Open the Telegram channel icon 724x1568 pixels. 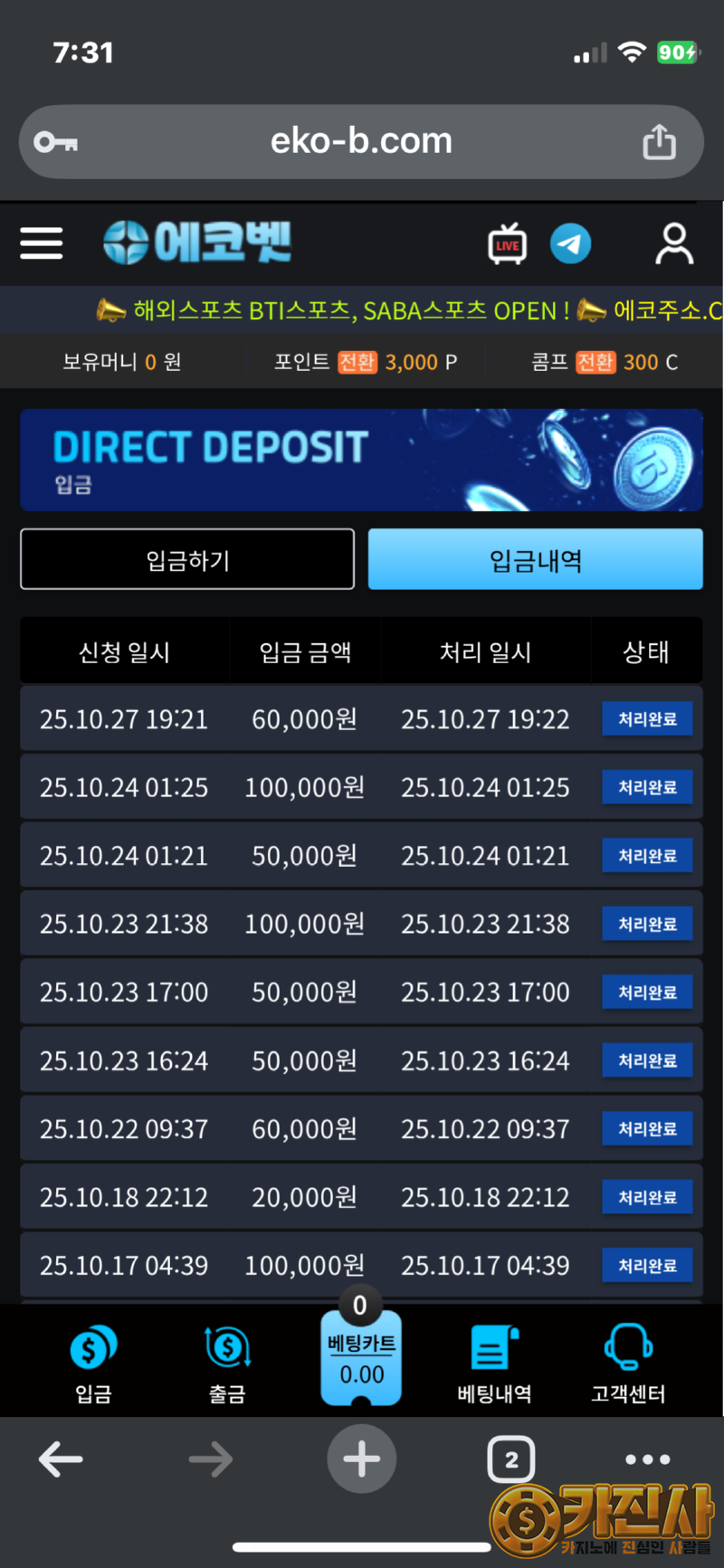pyautogui.click(x=571, y=244)
